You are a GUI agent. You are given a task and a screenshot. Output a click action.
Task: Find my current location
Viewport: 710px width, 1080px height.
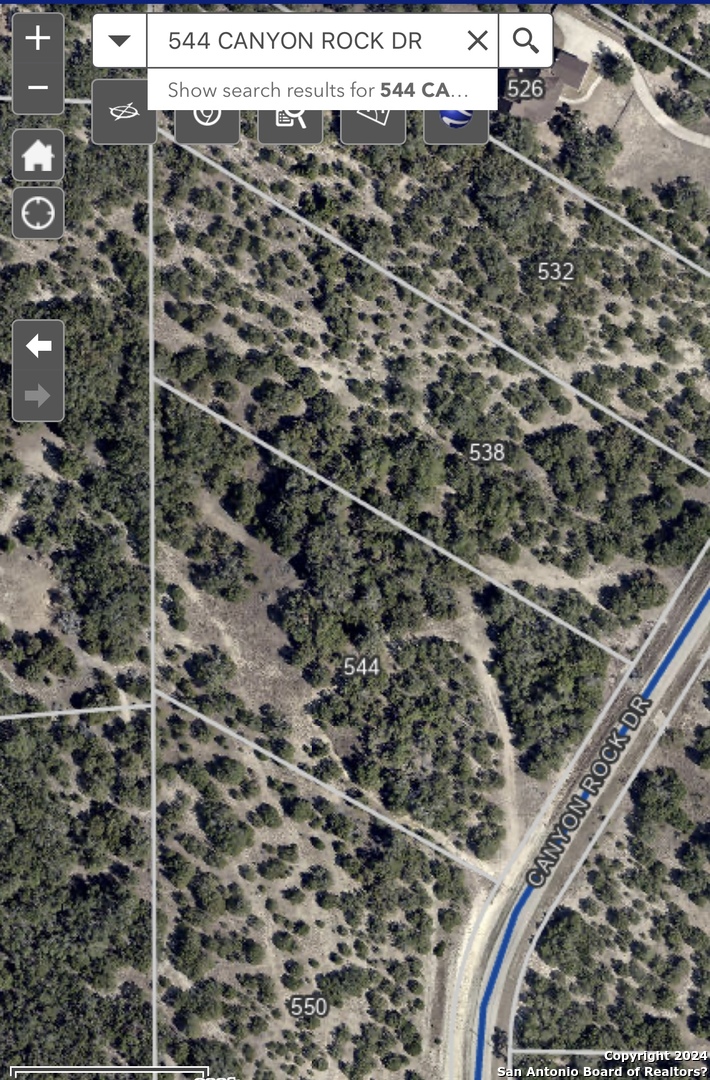(38, 213)
